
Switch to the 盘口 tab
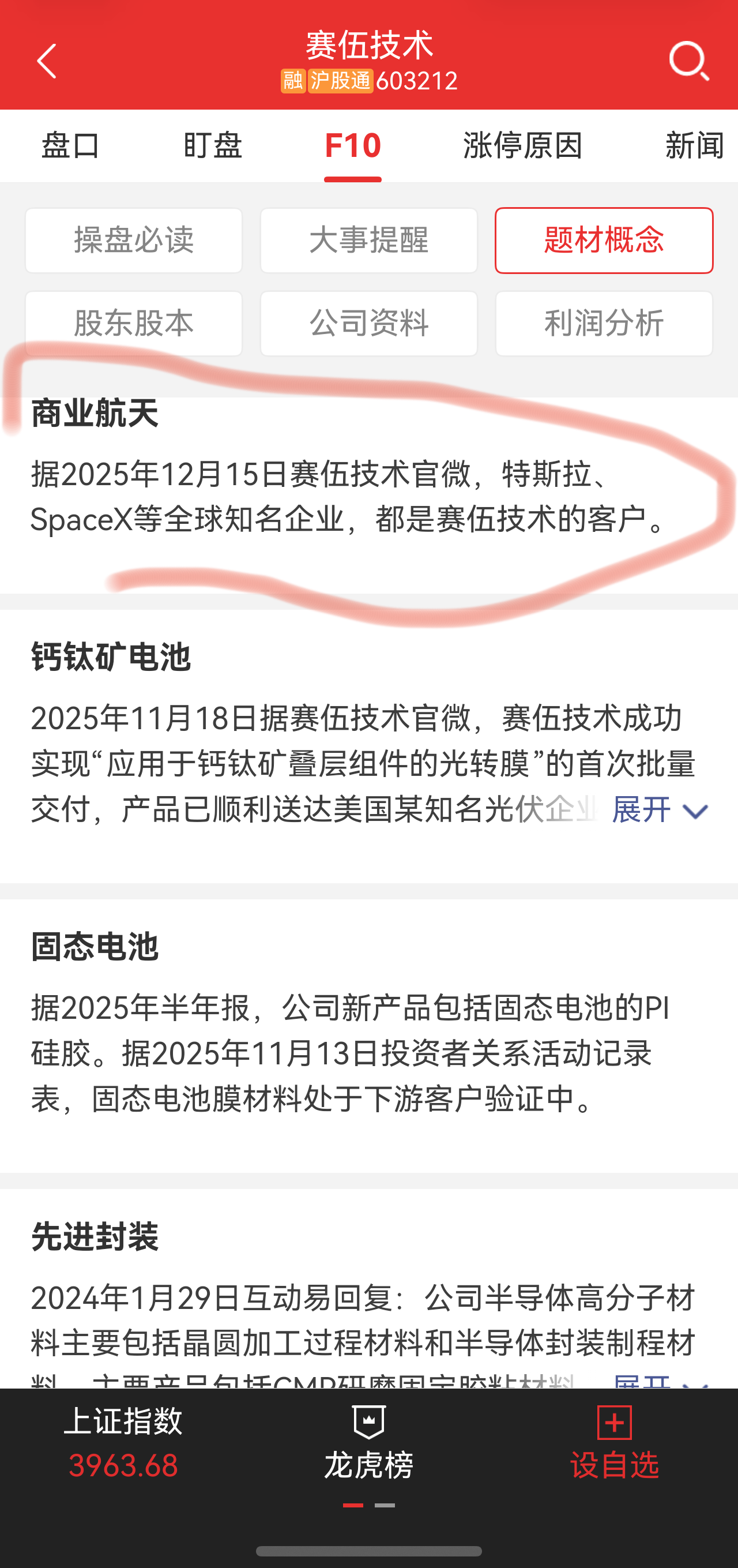point(70,145)
